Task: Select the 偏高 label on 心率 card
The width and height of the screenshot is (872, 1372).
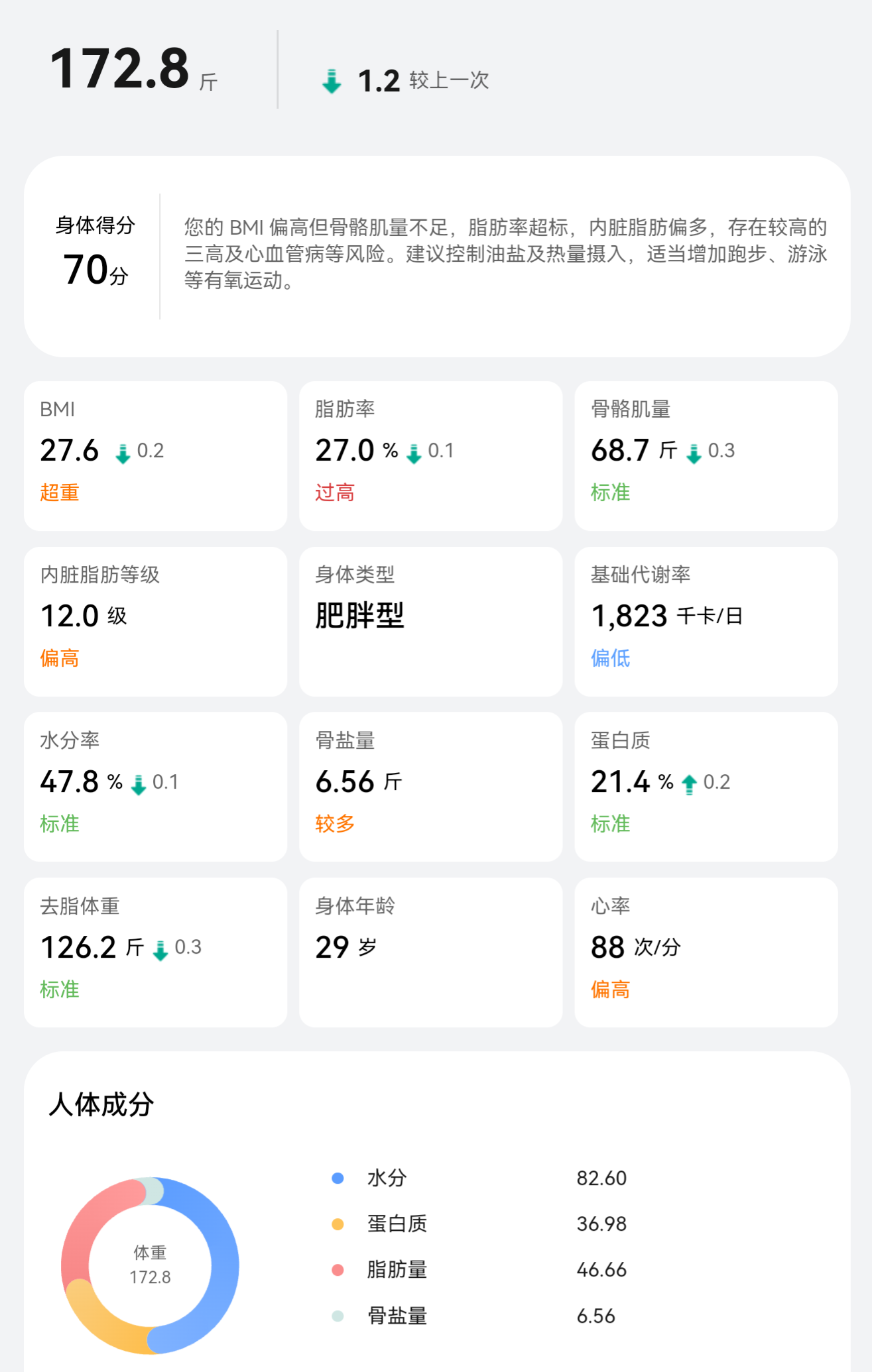Action: (610, 990)
